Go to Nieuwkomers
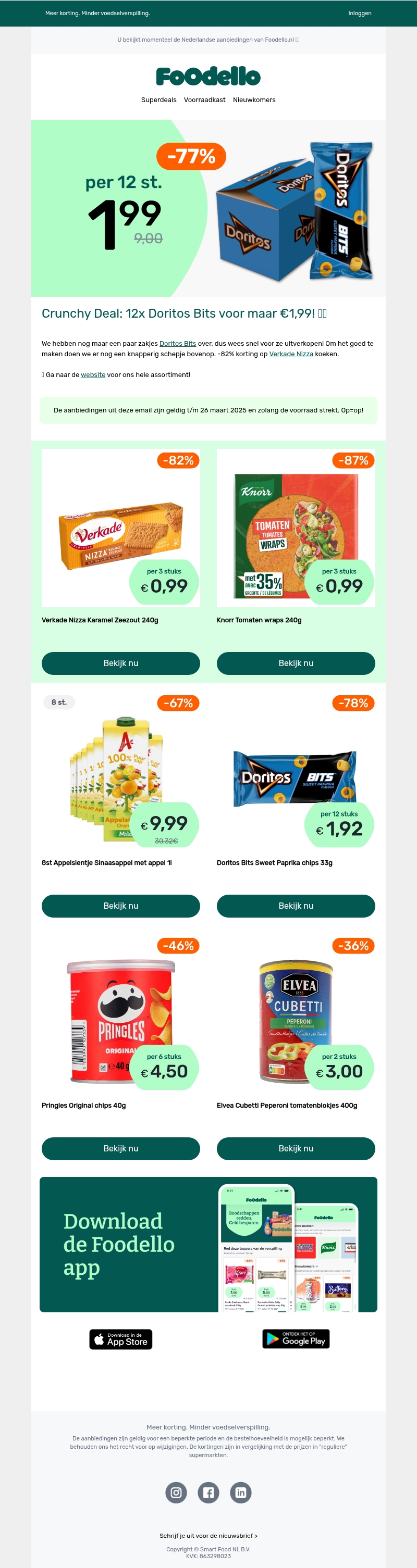Screen dimensions: 417x1568 (254, 100)
